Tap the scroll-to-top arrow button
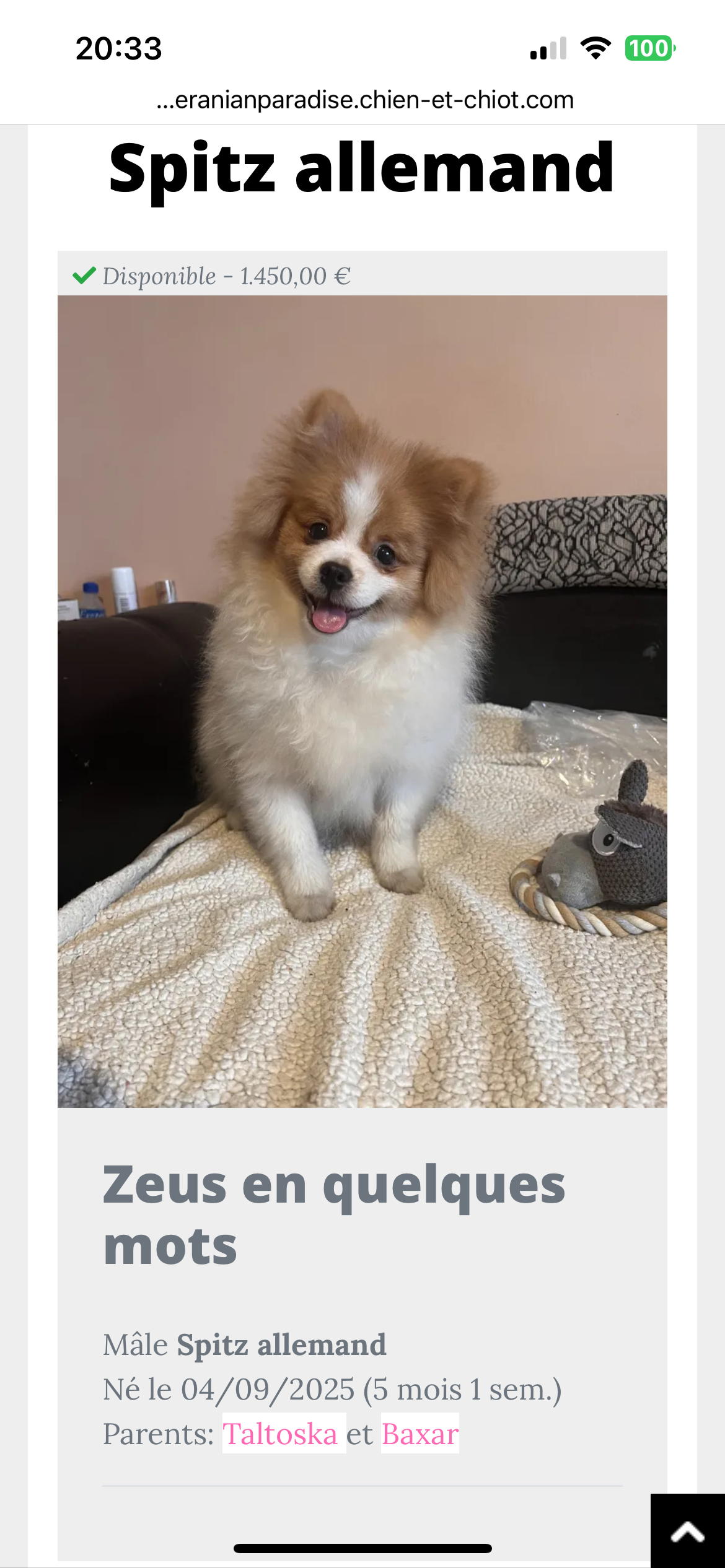The image size is (725, 1568). point(687,1531)
